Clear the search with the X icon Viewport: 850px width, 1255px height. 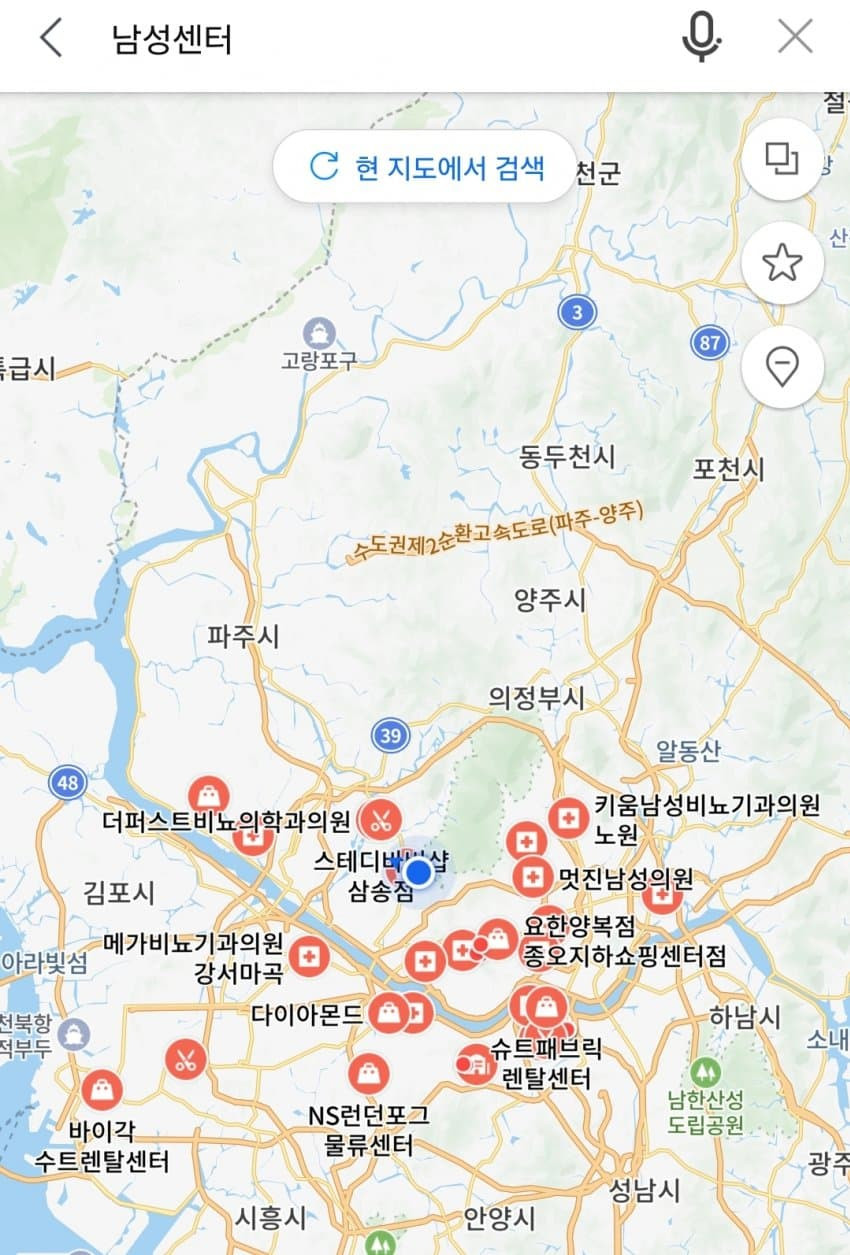(795, 38)
